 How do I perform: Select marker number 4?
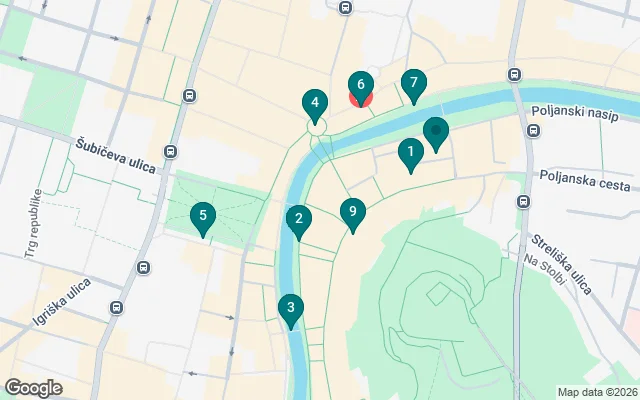point(315,103)
